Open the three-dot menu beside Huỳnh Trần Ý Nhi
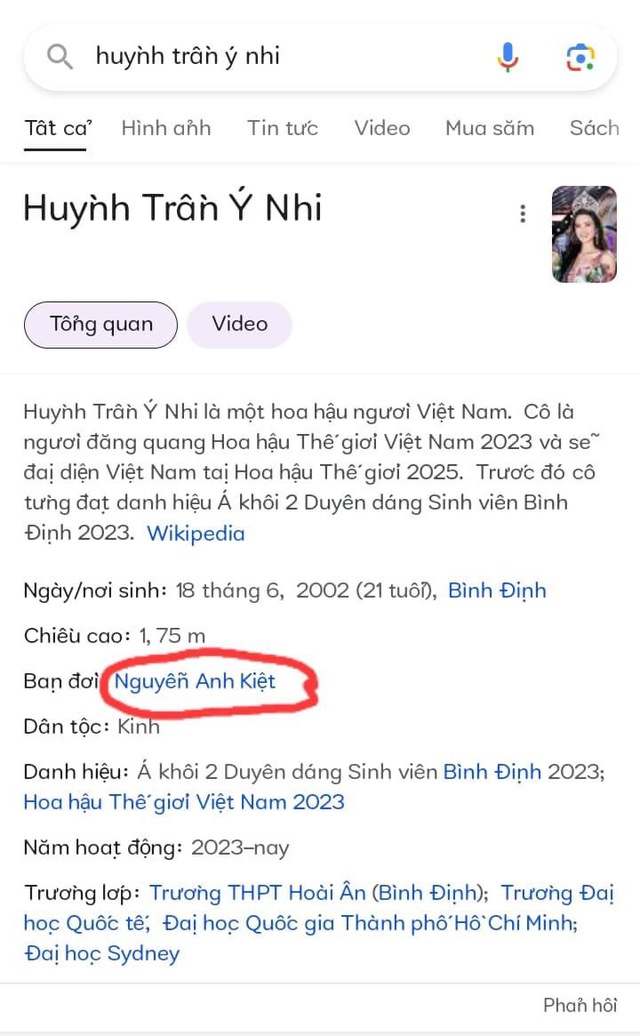Viewport: 640px width, 1036px height. point(522,214)
